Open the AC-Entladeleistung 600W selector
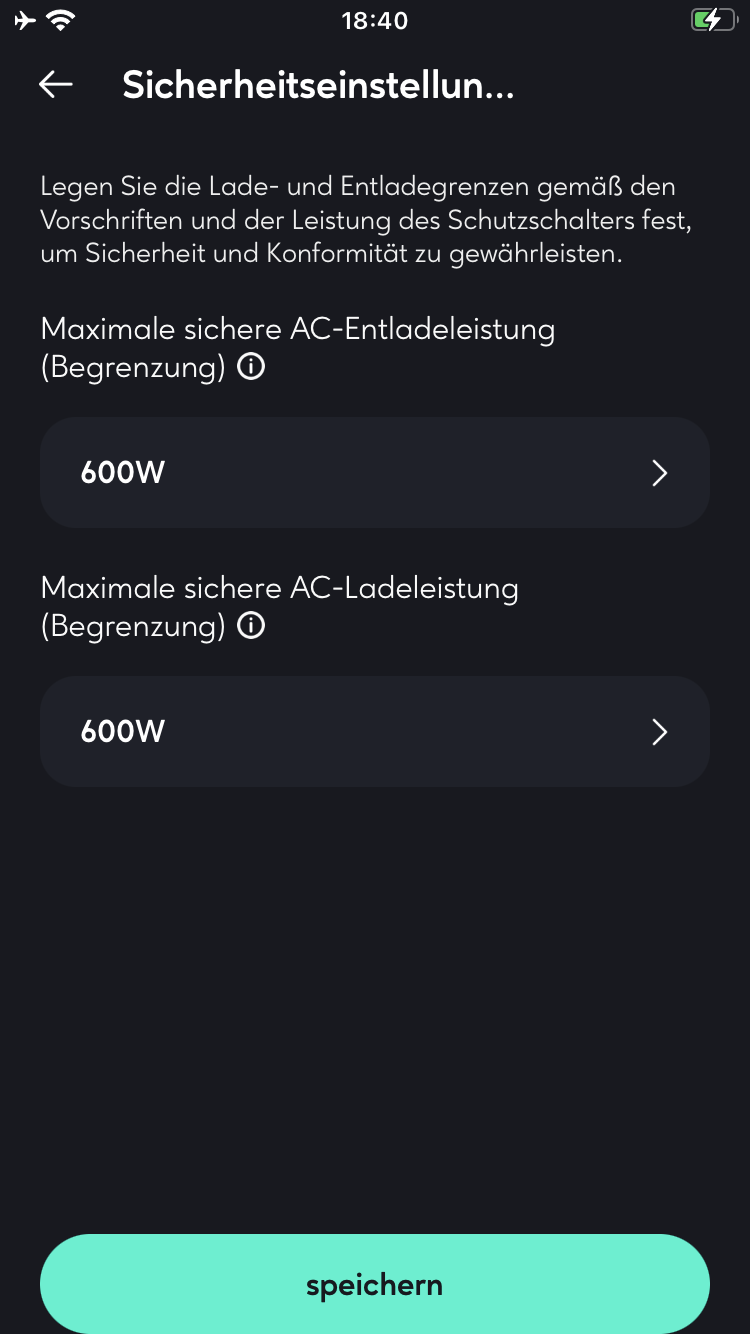The width and height of the screenshot is (750, 1334). click(x=374, y=473)
